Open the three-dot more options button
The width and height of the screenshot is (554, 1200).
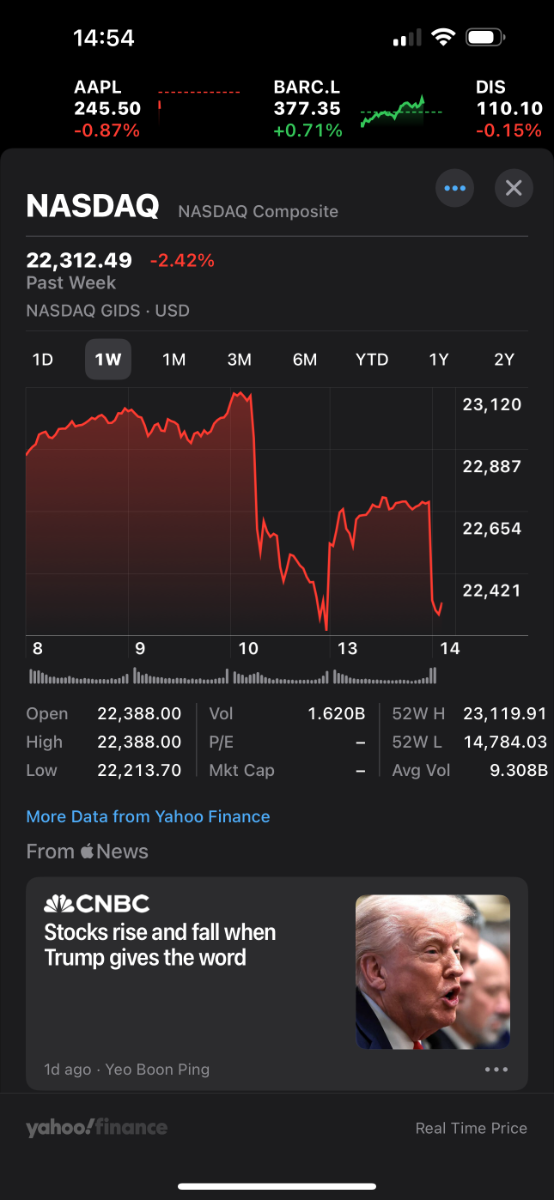455,188
